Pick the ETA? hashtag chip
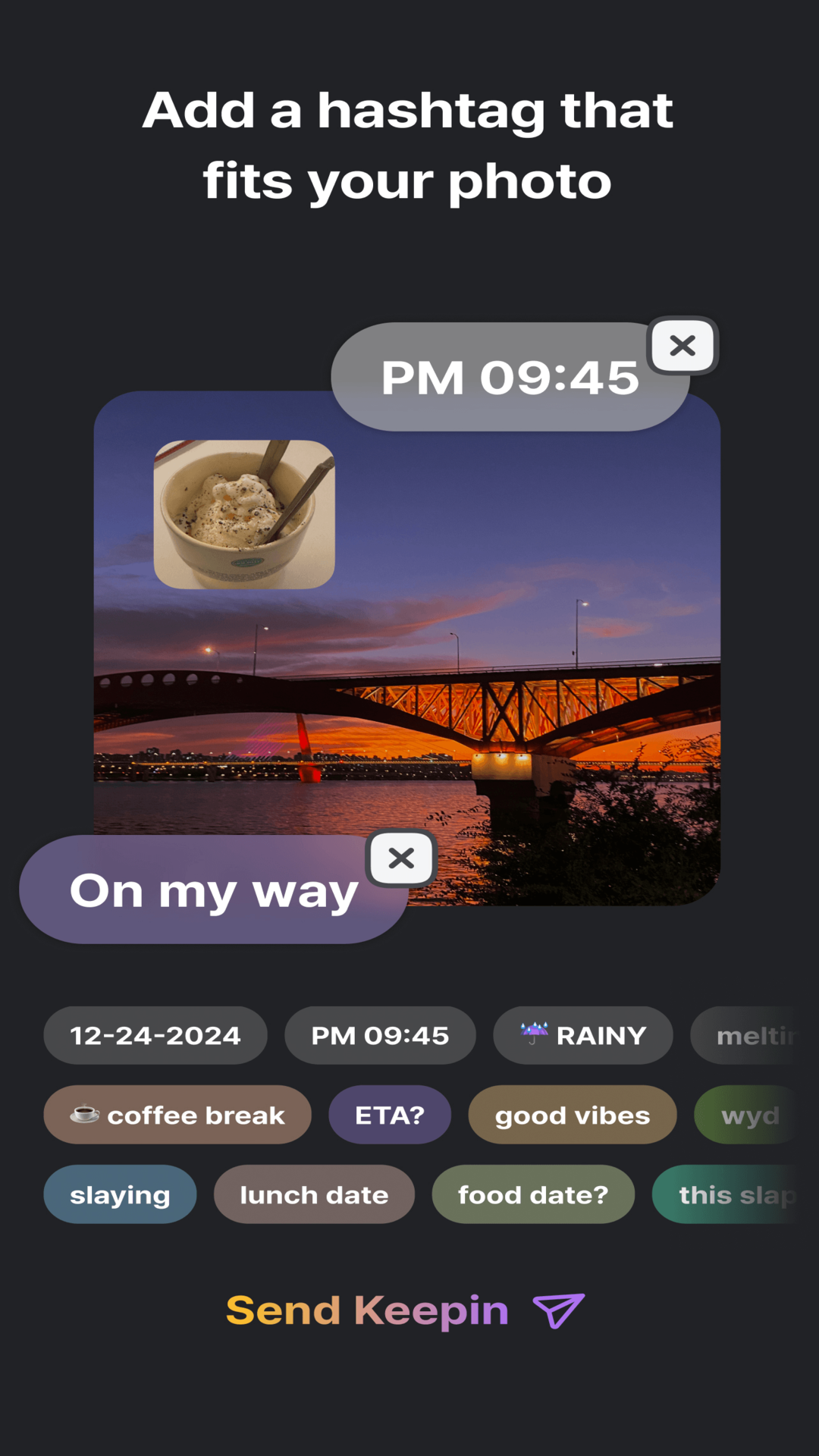This screenshot has height=1456, width=819. pos(390,1116)
